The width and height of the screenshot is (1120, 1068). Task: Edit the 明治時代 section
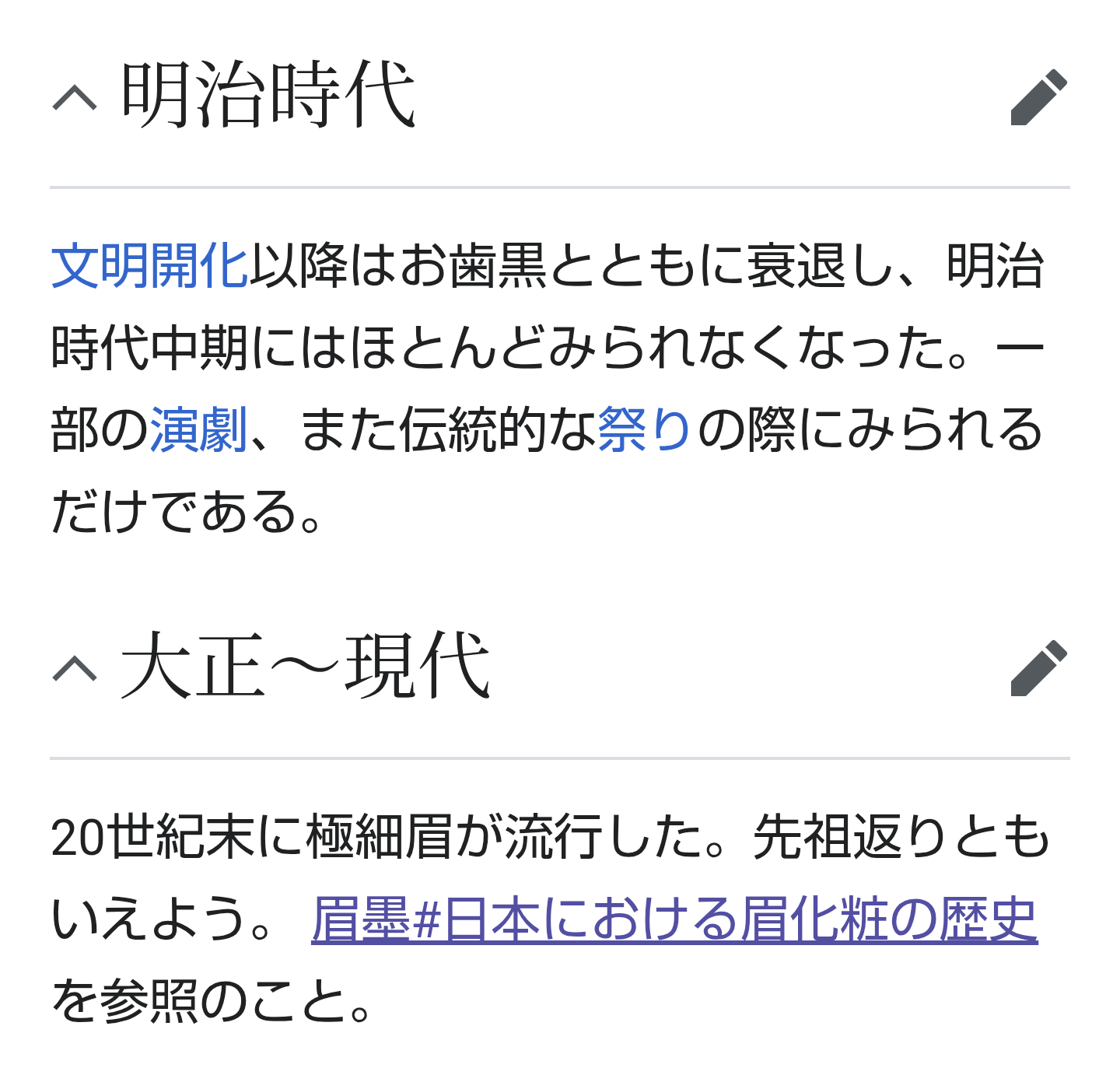[1038, 97]
